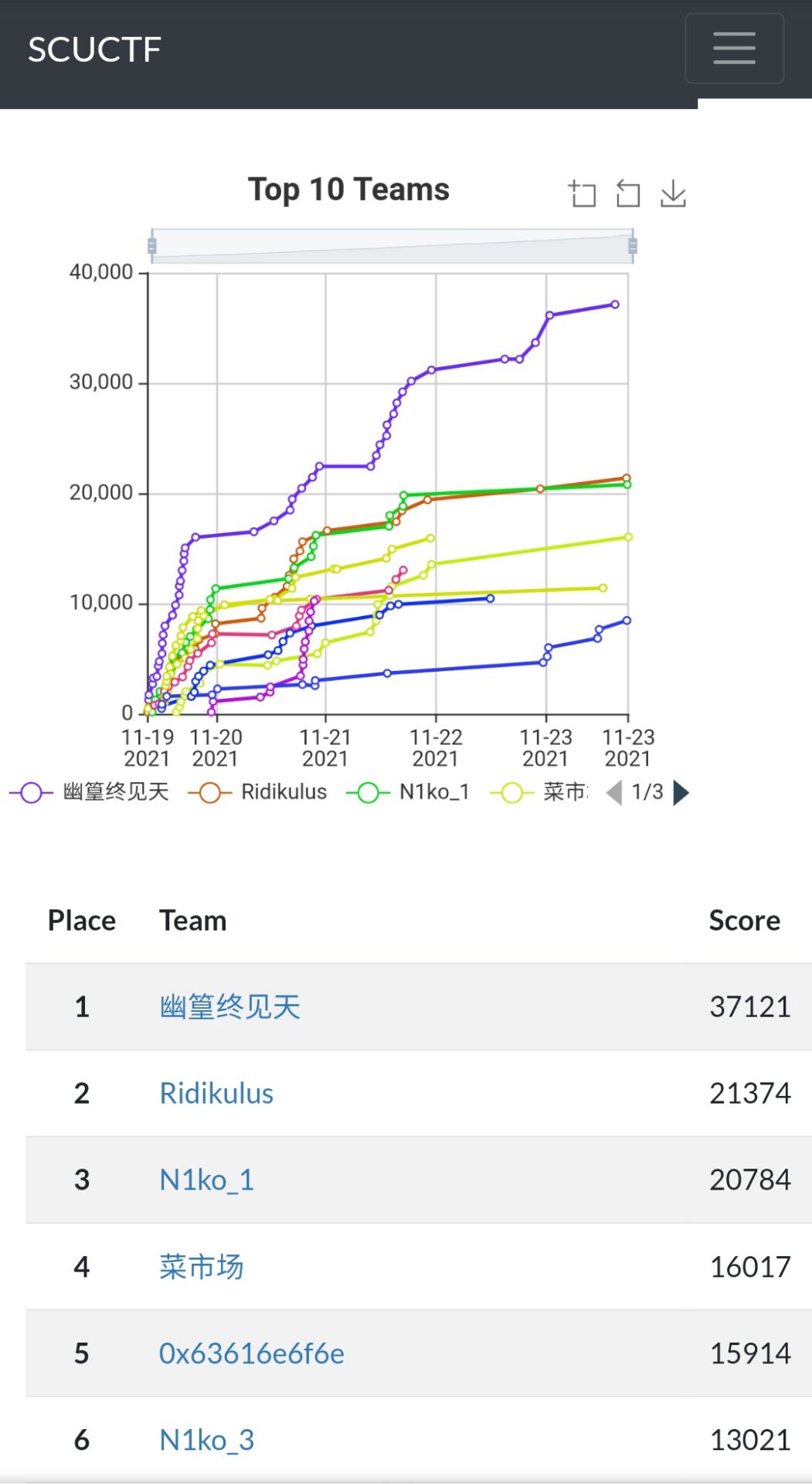Viewport: 812px width, 1484px height.
Task: Toggle the Ridikulus legend series
Action: 258,792
